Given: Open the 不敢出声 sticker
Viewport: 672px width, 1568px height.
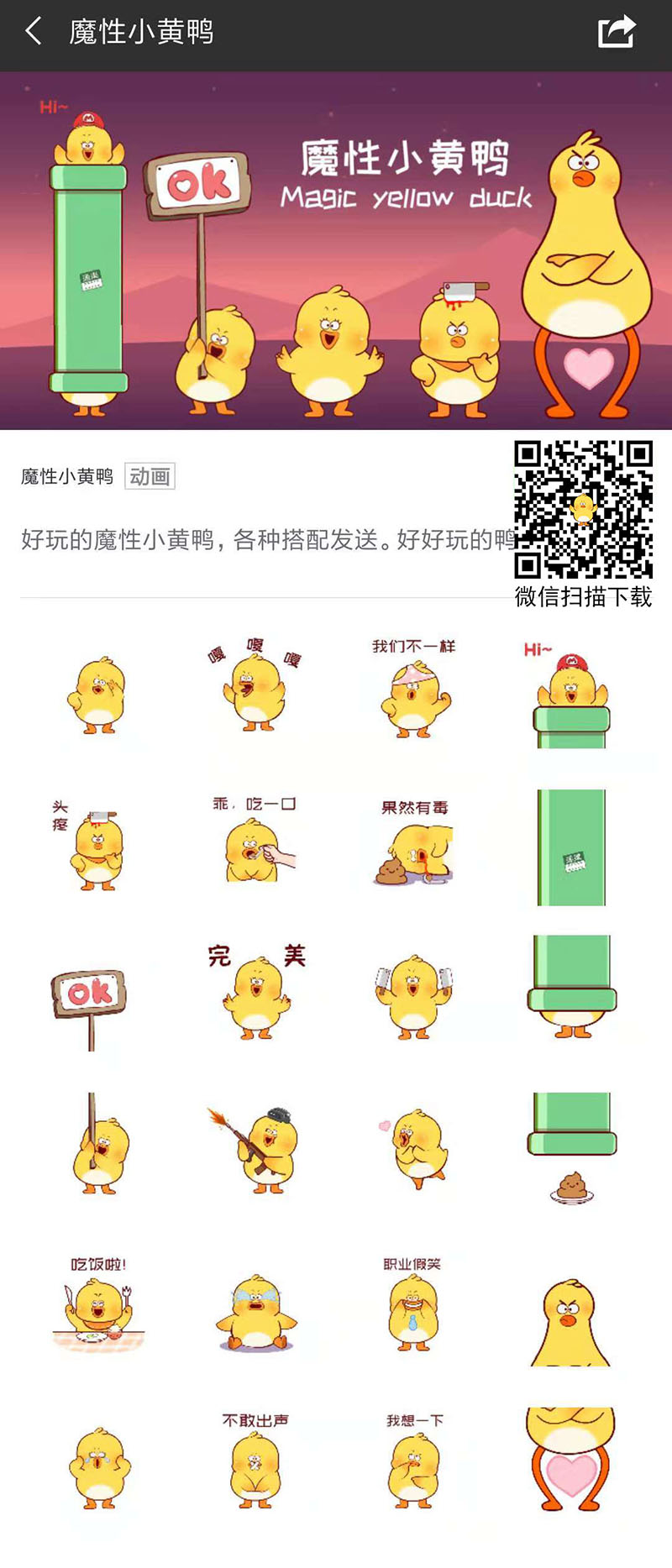Looking at the screenshot, I should click(x=255, y=1461).
